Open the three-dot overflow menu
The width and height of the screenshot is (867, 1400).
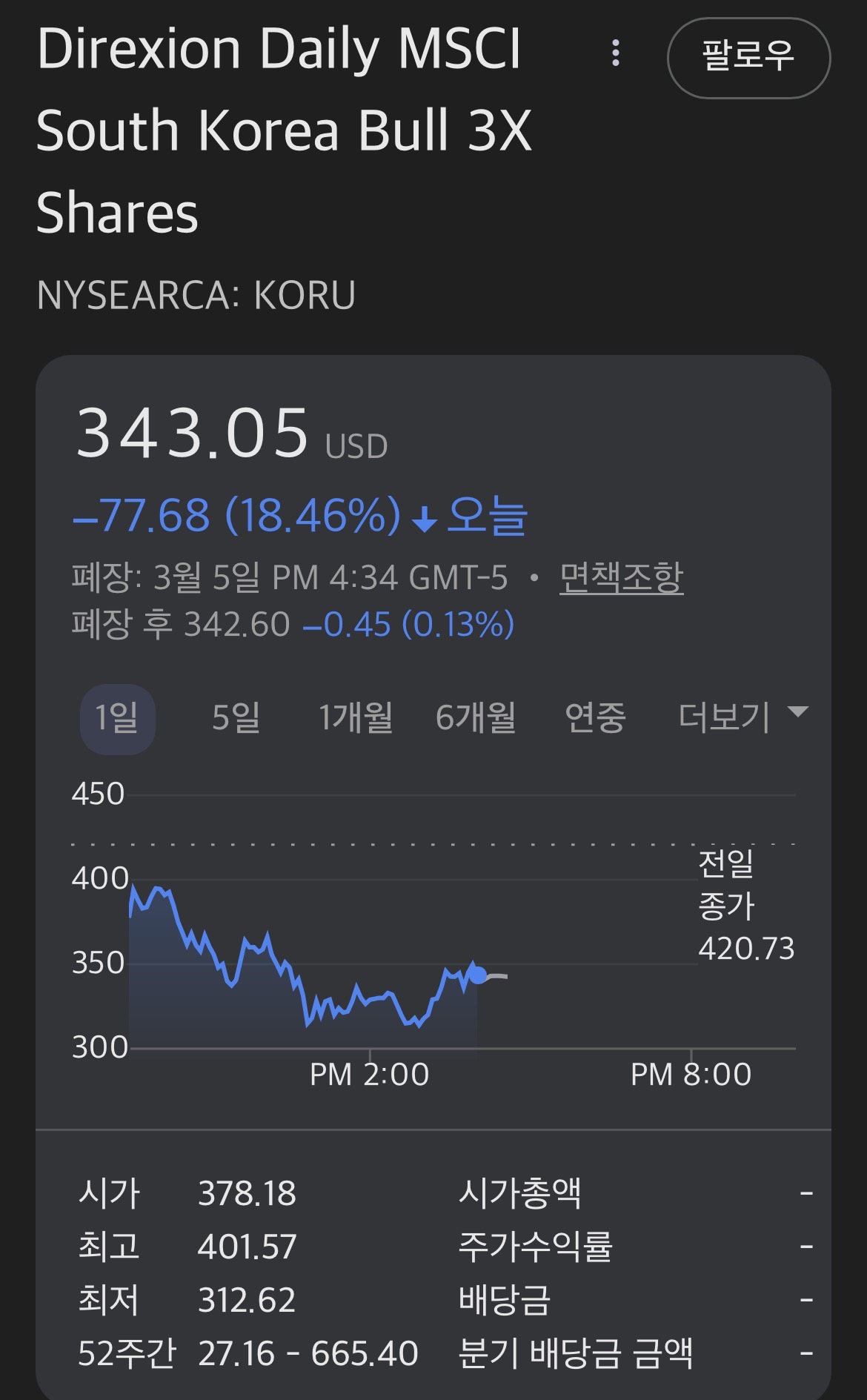[x=615, y=53]
